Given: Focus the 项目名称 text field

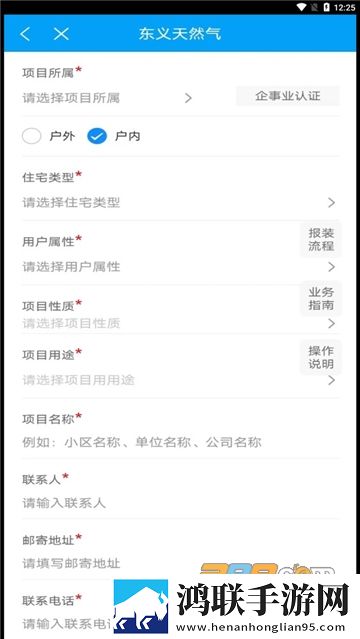Looking at the screenshot, I should (181, 442).
